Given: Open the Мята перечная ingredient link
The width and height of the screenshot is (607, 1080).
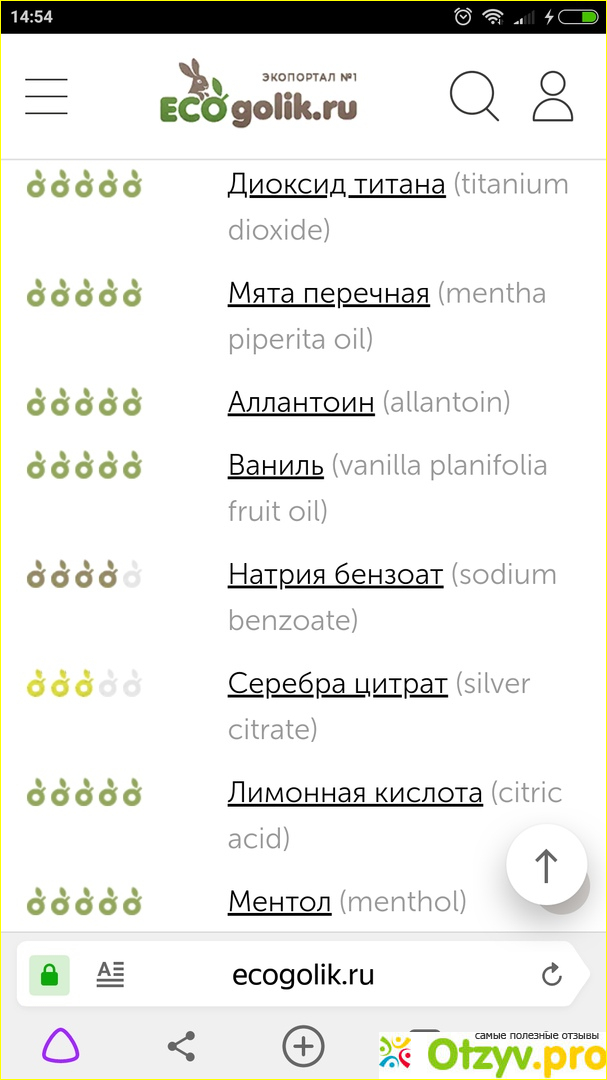Looking at the screenshot, I should point(328,293).
